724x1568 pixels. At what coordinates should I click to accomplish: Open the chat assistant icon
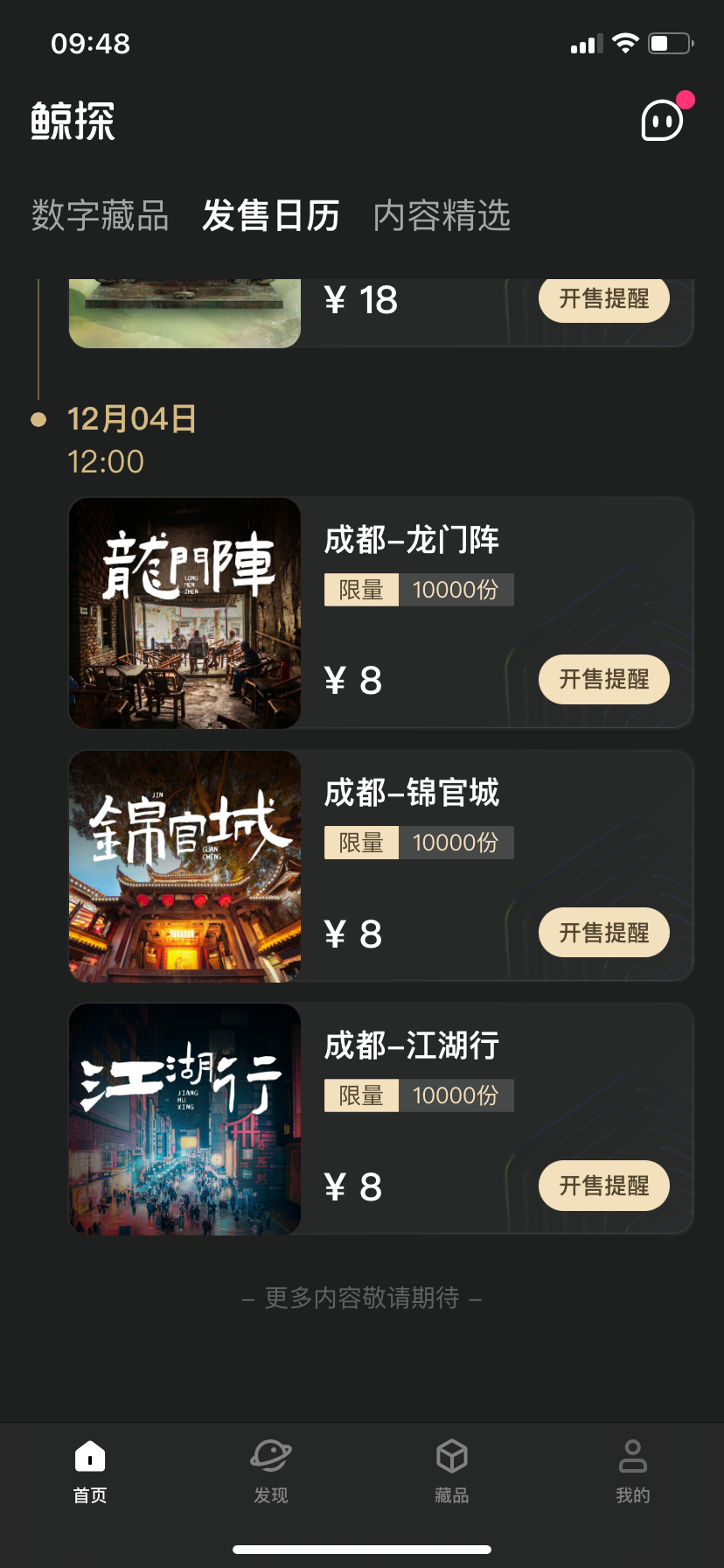point(662,121)
